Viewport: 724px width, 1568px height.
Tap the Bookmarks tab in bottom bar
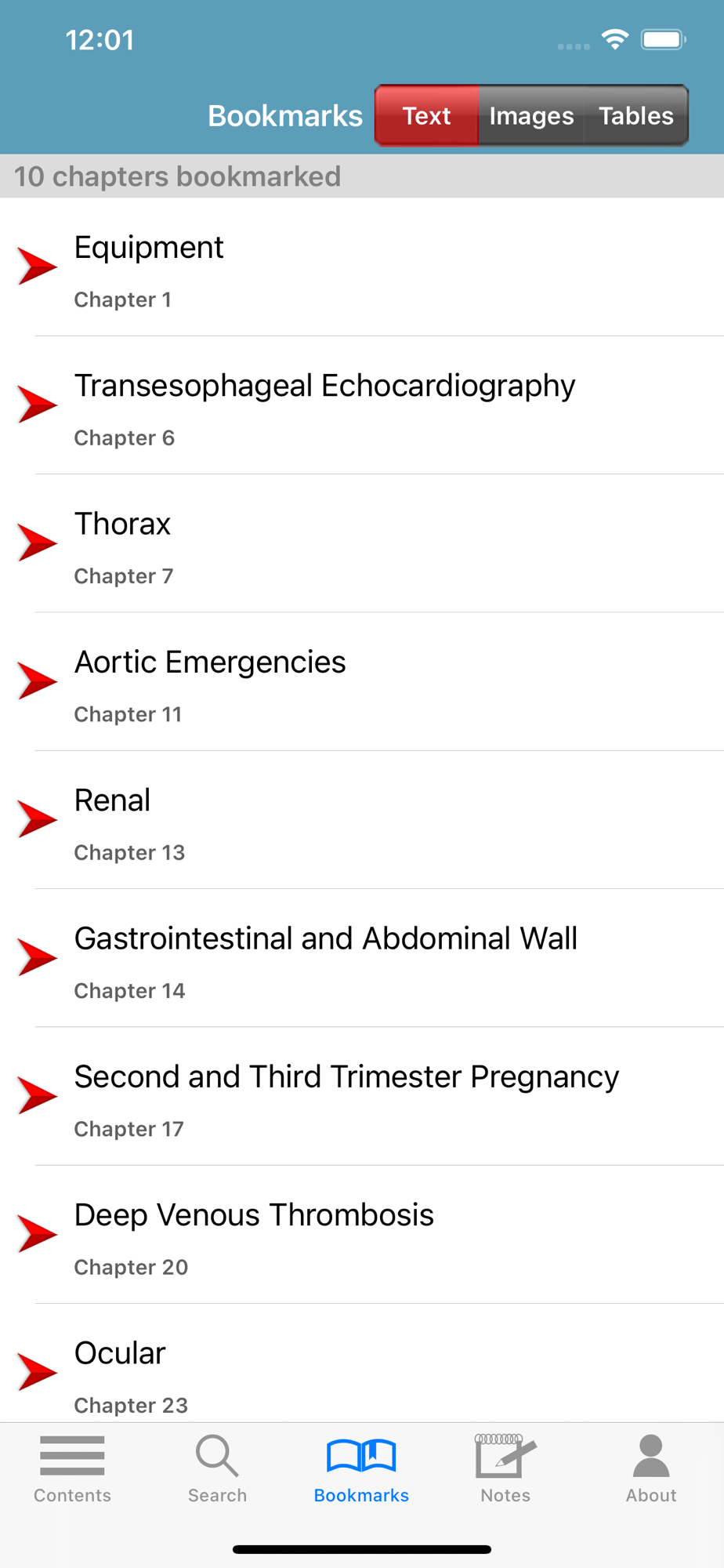tap(361, 1469)
